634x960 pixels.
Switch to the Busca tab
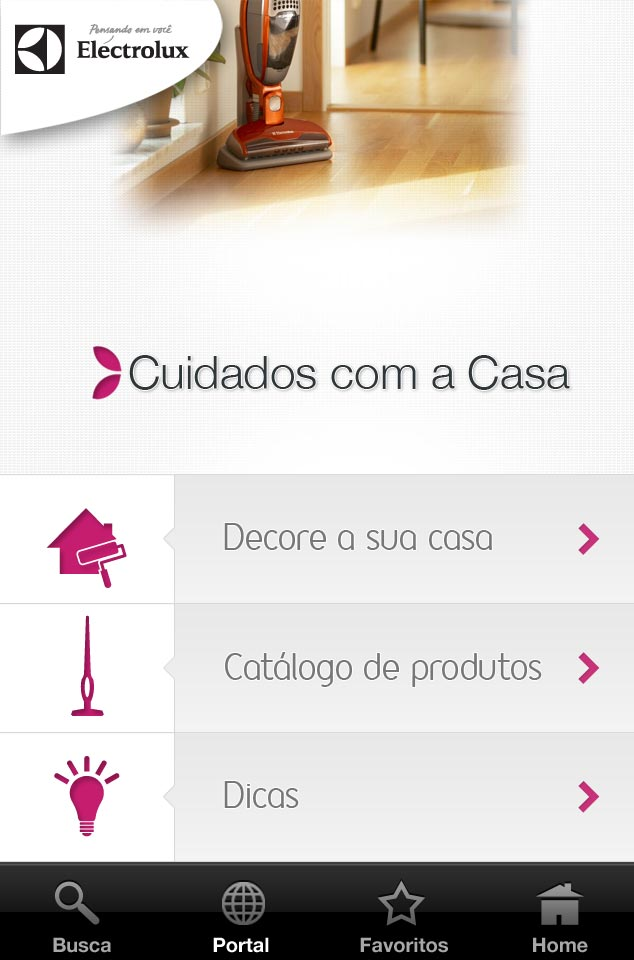(x=81, y=916)
